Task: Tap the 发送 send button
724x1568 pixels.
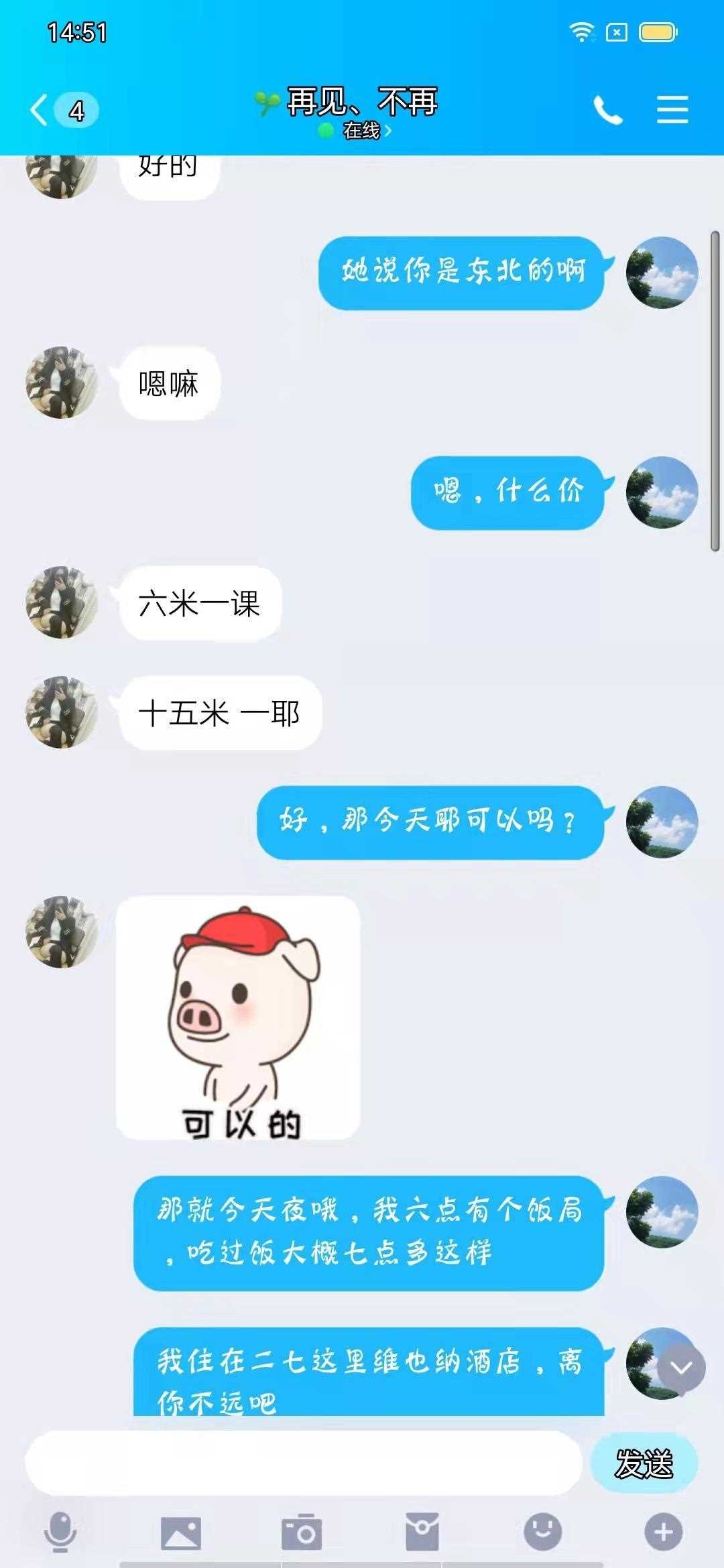Action: pos(644,1463)
